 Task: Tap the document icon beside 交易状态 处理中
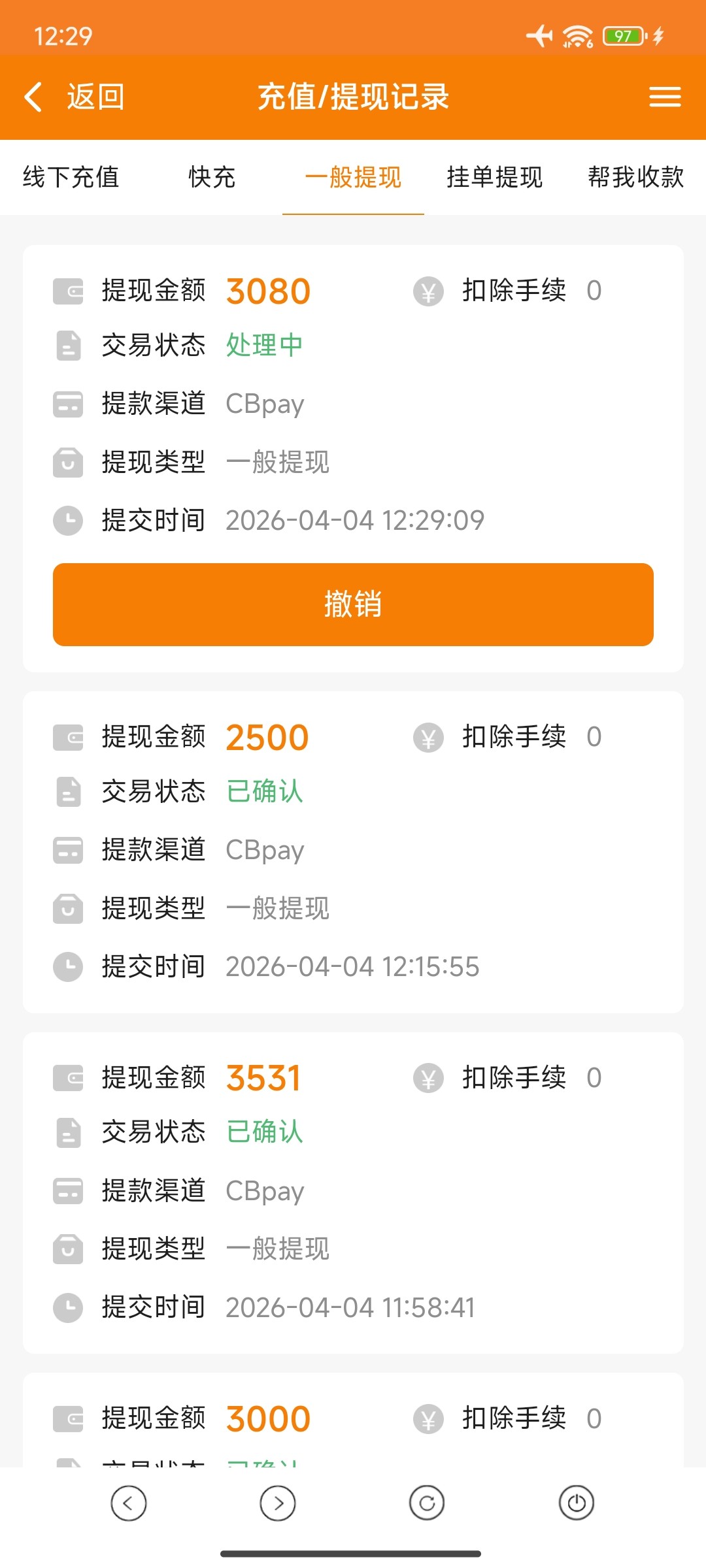point(67,346)
